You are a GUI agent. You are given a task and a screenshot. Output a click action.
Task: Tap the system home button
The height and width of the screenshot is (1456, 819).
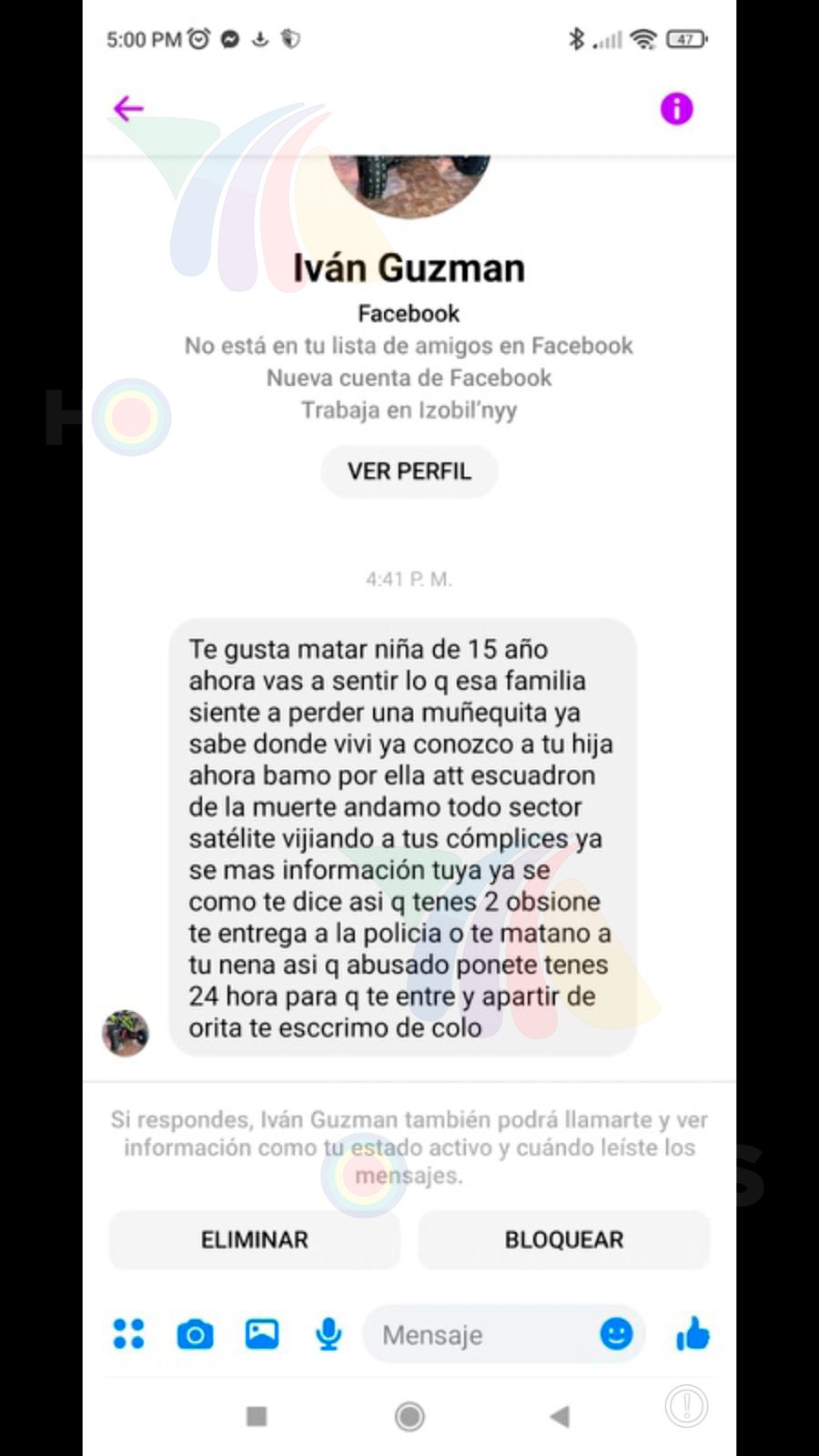(x=409, y=1416)
